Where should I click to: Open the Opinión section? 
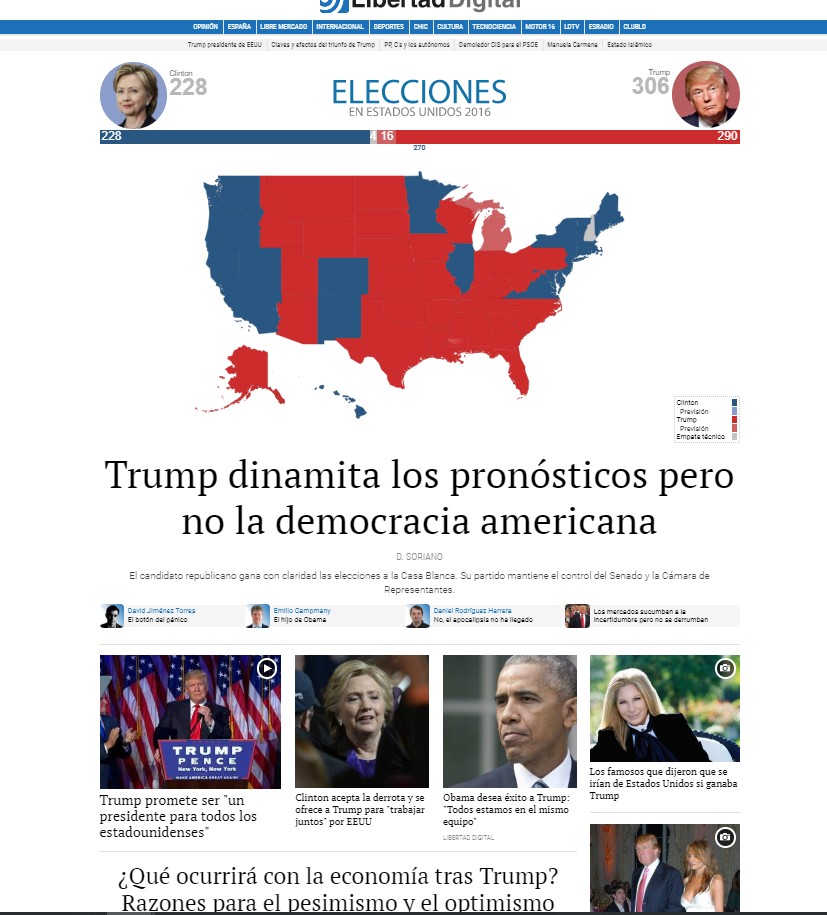205,27
